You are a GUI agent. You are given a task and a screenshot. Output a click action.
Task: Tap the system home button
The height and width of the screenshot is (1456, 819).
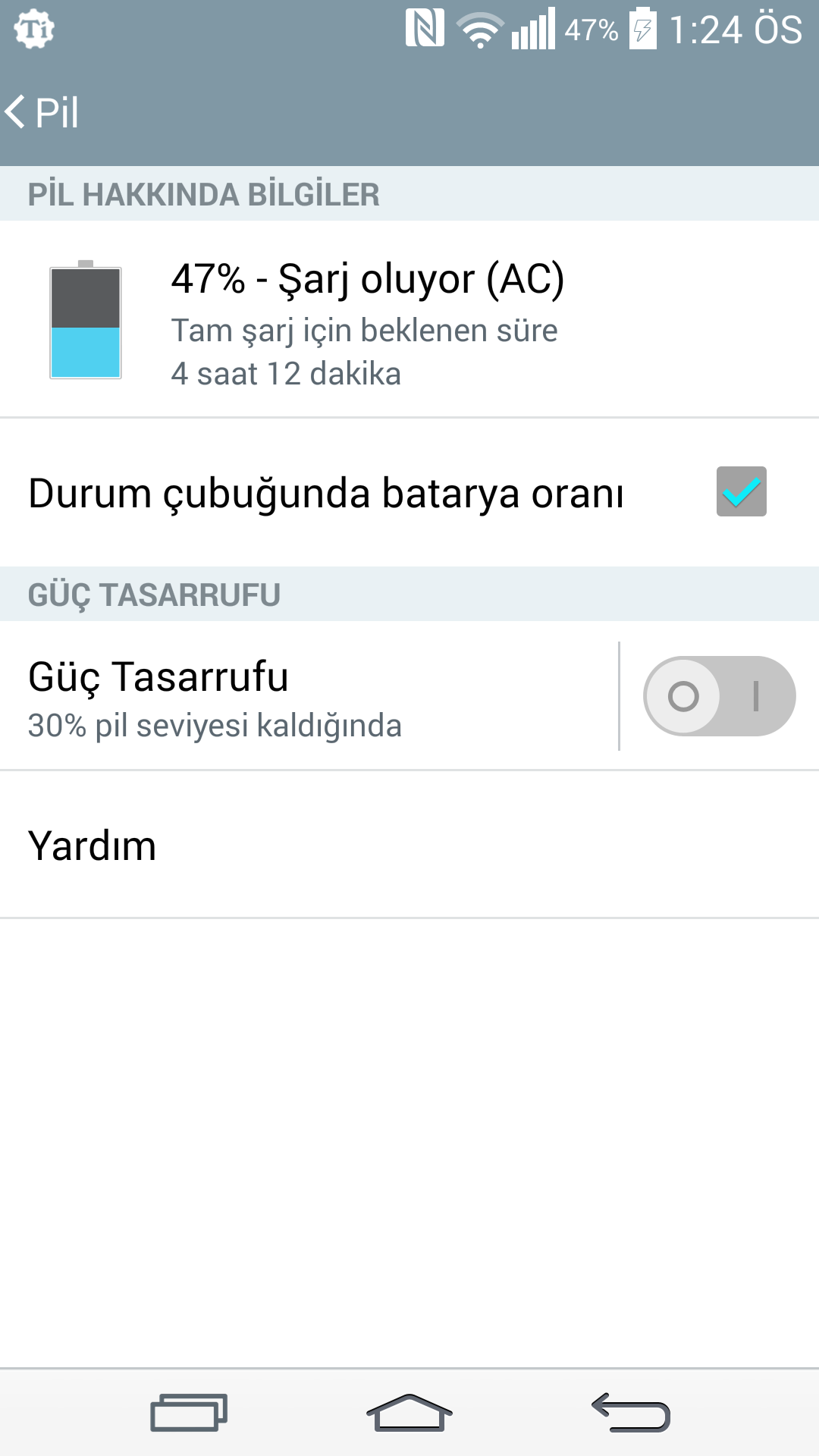click(x=409, y=1413)
